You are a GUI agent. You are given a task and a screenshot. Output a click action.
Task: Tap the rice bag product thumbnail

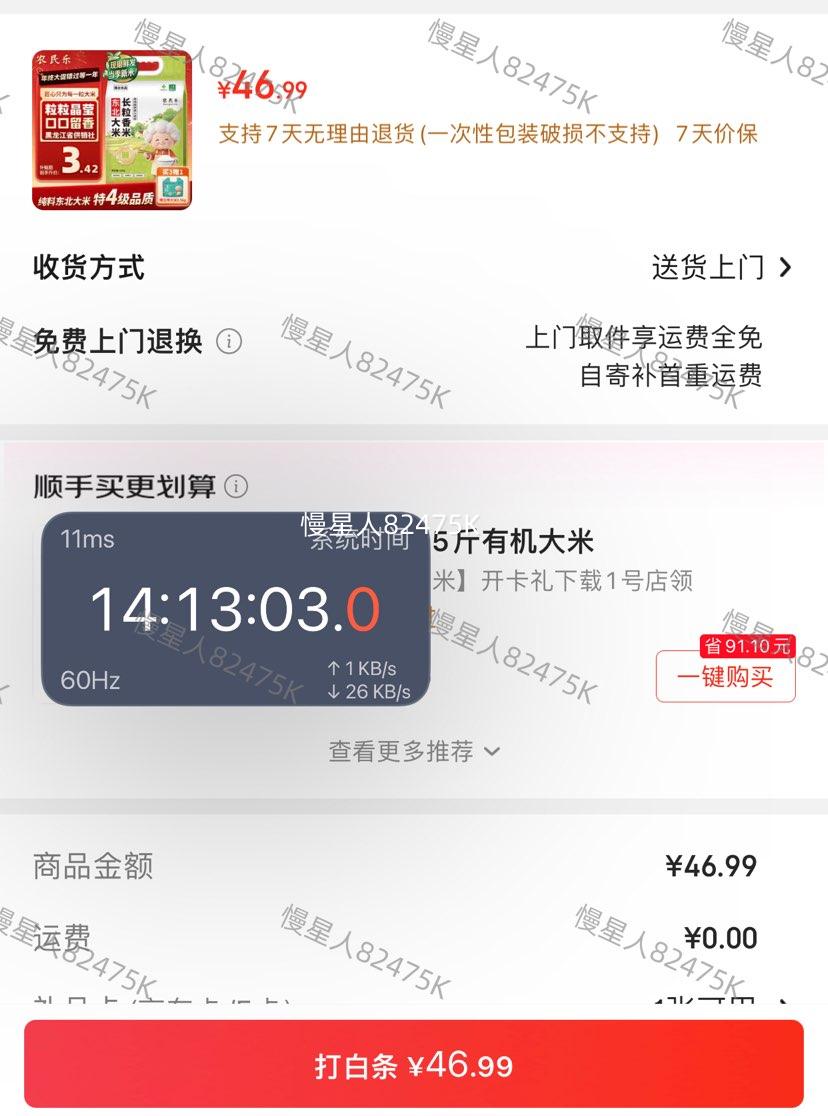(x=110, y=130)
